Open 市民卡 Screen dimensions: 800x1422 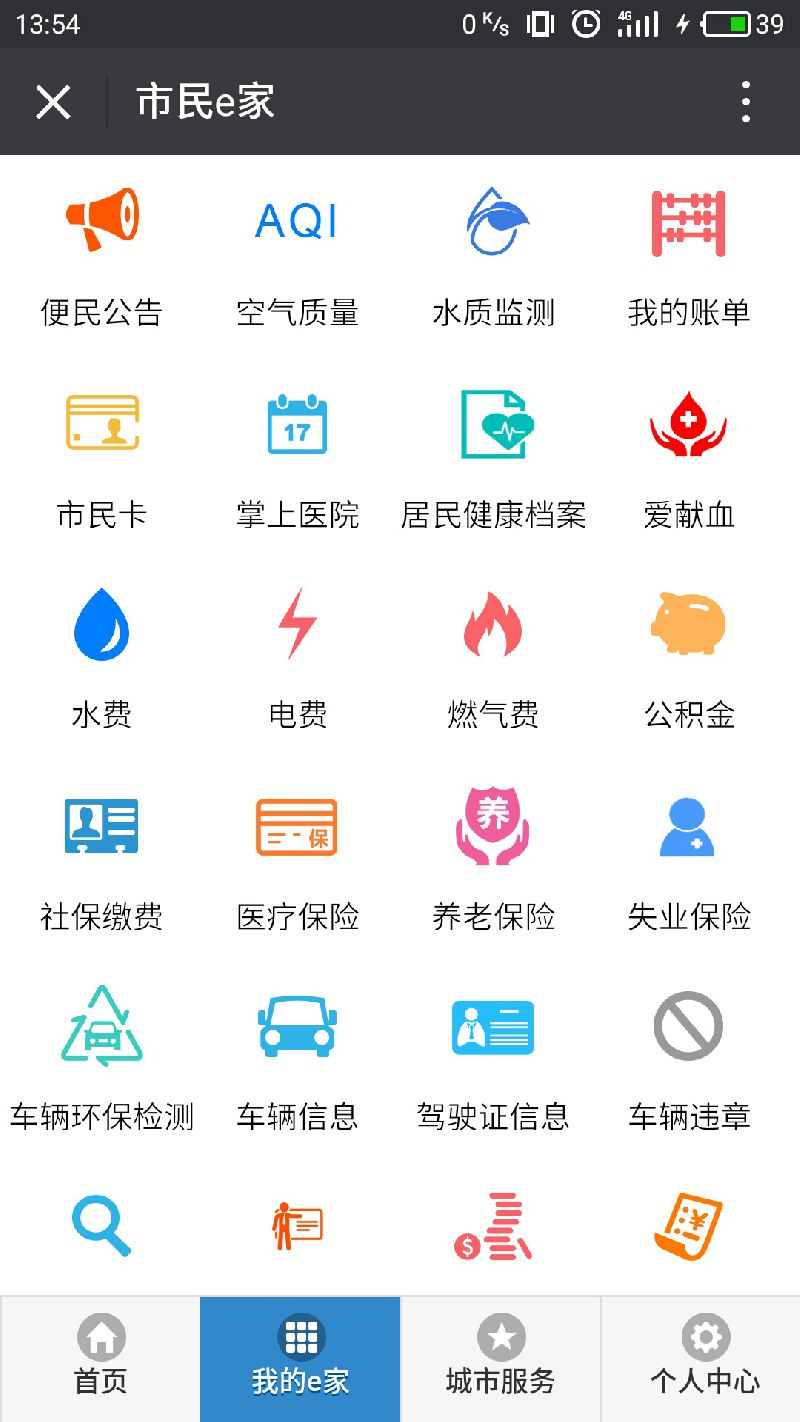(101, 460)
